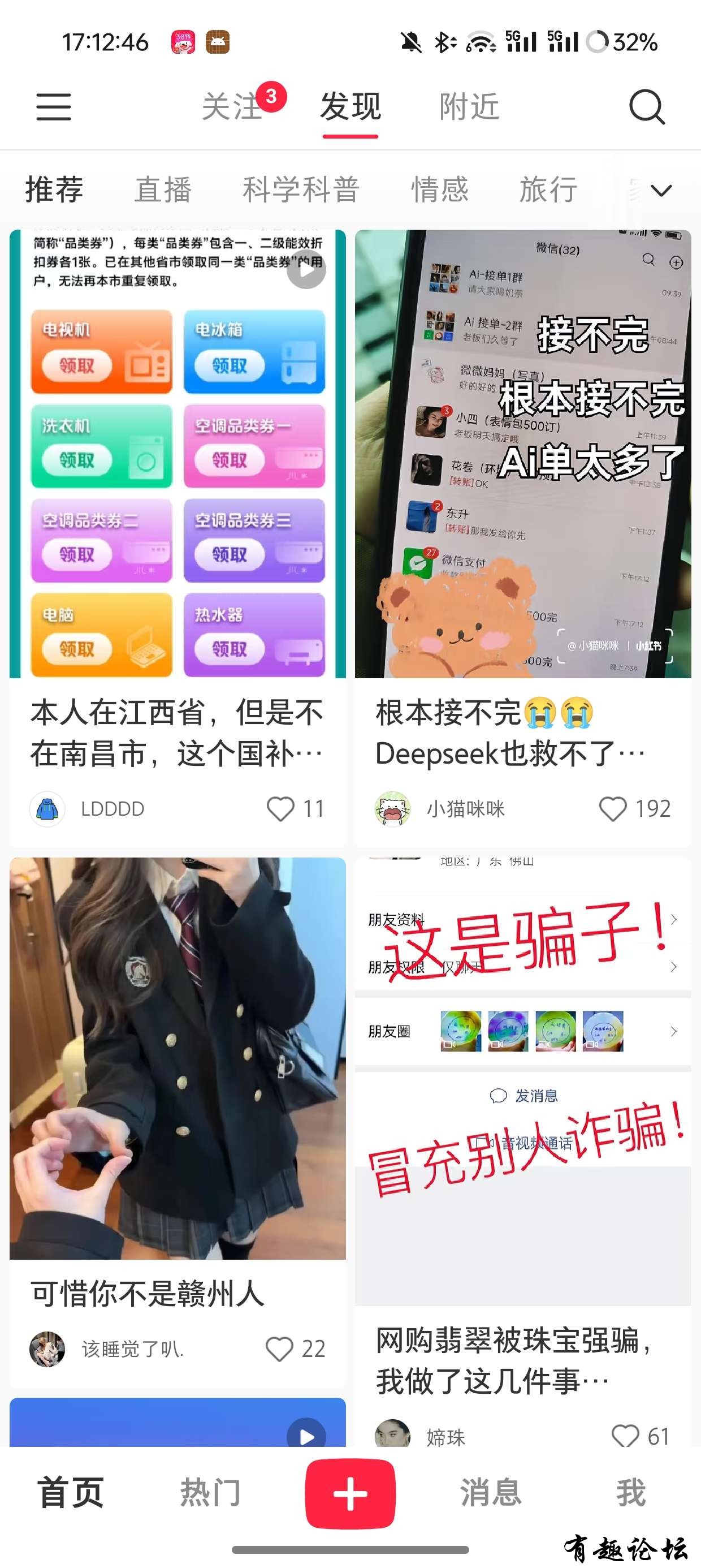The height and width of the screenshot is (1568, 701).
Task: Like 该睡觉了叭's post with 22 likes
Action: [x=280, y=1349]
